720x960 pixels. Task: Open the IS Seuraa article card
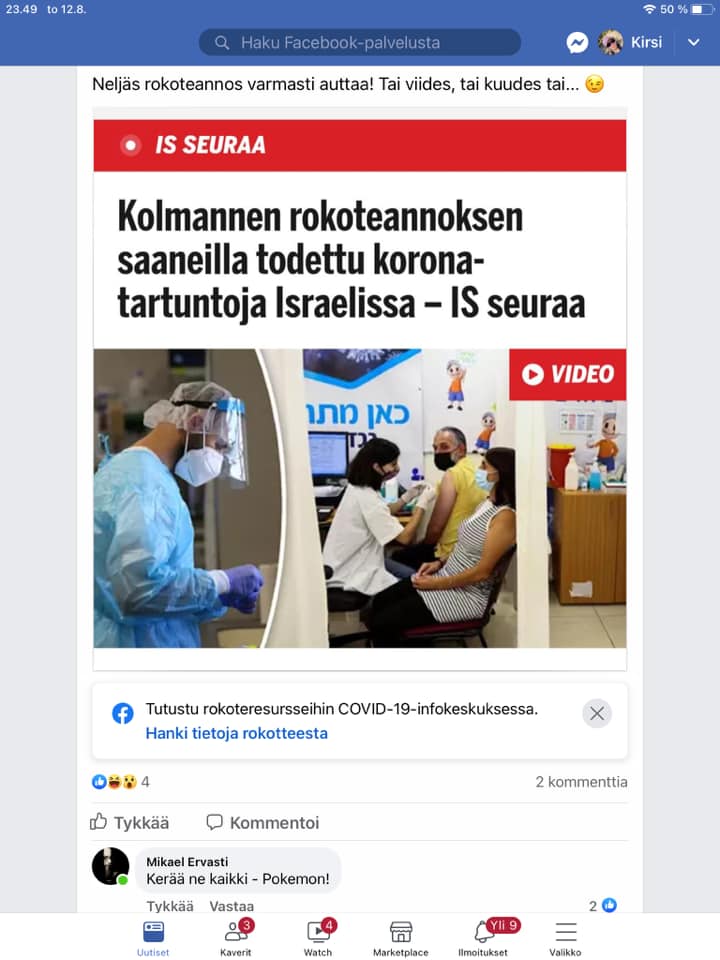tap(359, 389)
